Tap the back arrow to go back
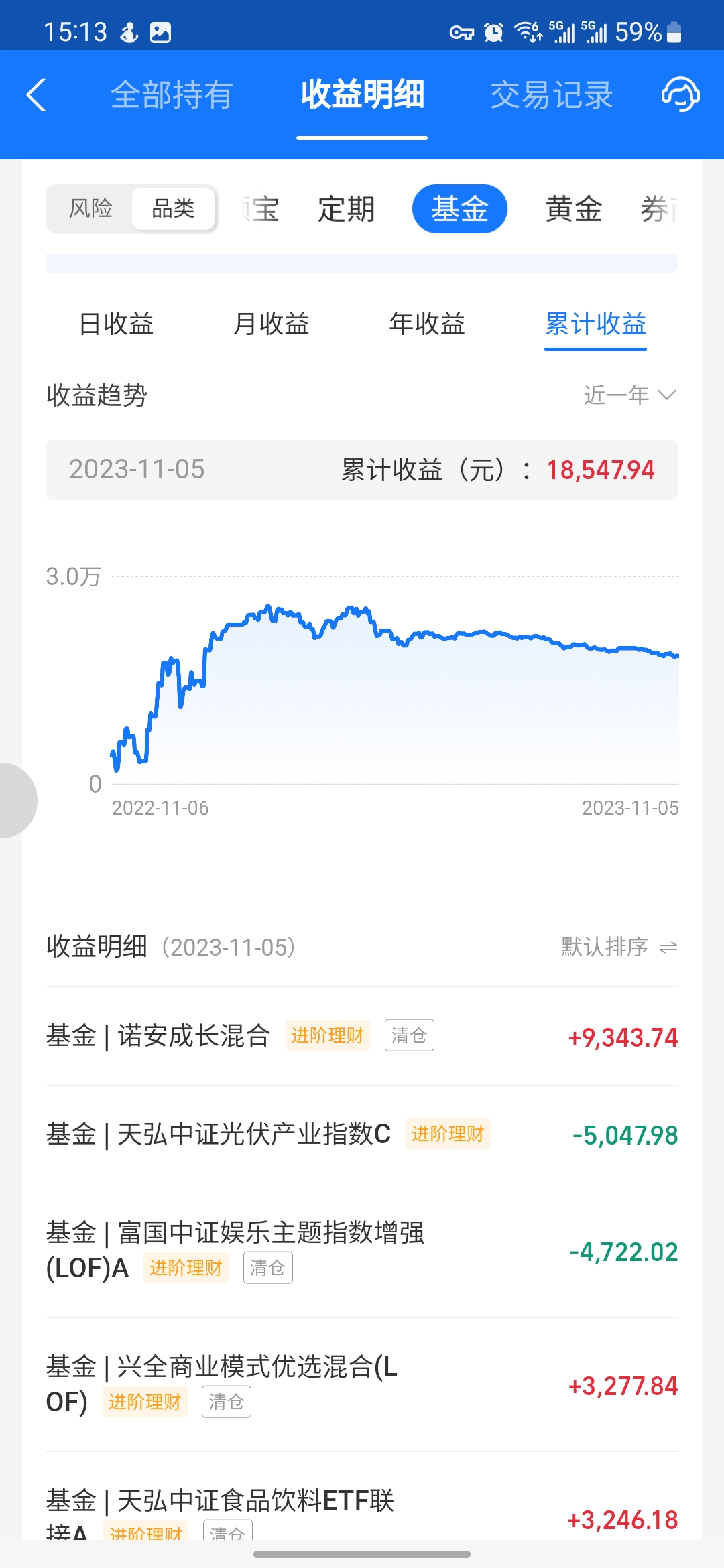The width and height of the screenshot is (724, 1568). (x=37, y=95)
